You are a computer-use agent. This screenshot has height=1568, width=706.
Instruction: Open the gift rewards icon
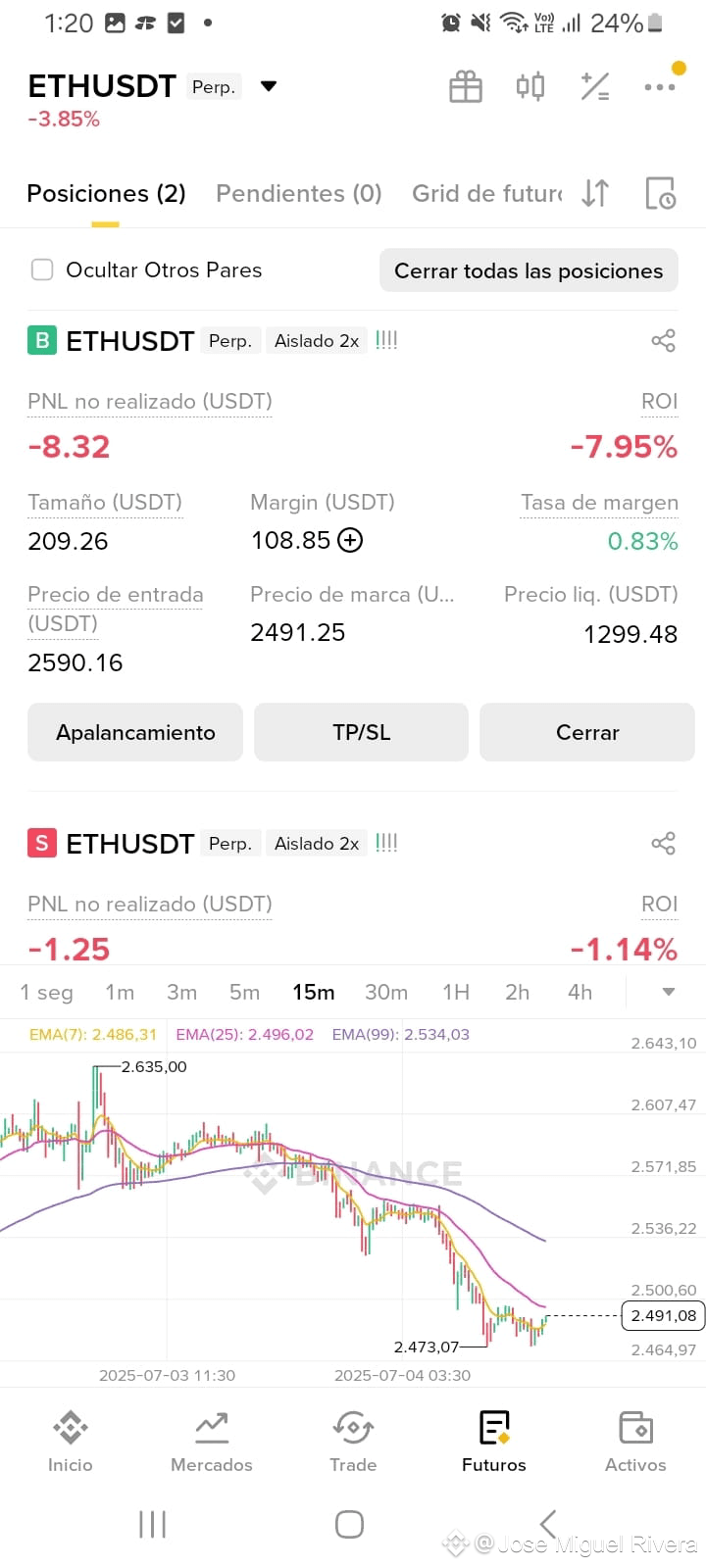tap(466, 87)
